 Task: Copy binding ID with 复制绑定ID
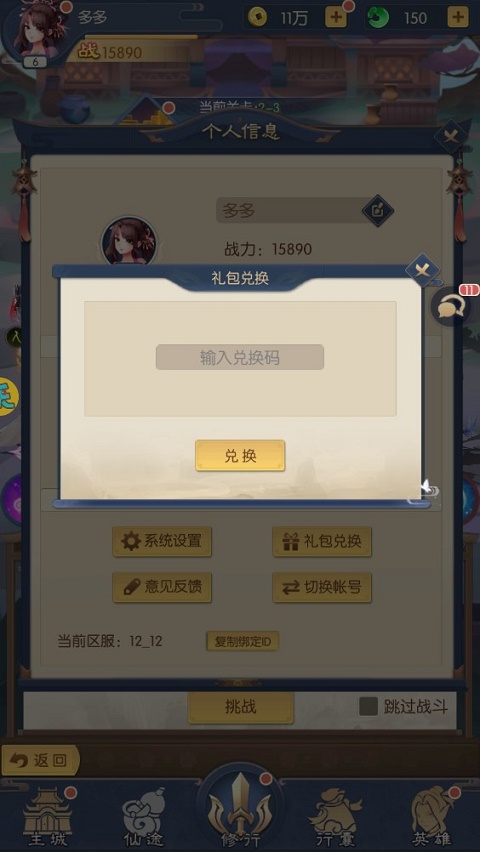tap(242, 641)
